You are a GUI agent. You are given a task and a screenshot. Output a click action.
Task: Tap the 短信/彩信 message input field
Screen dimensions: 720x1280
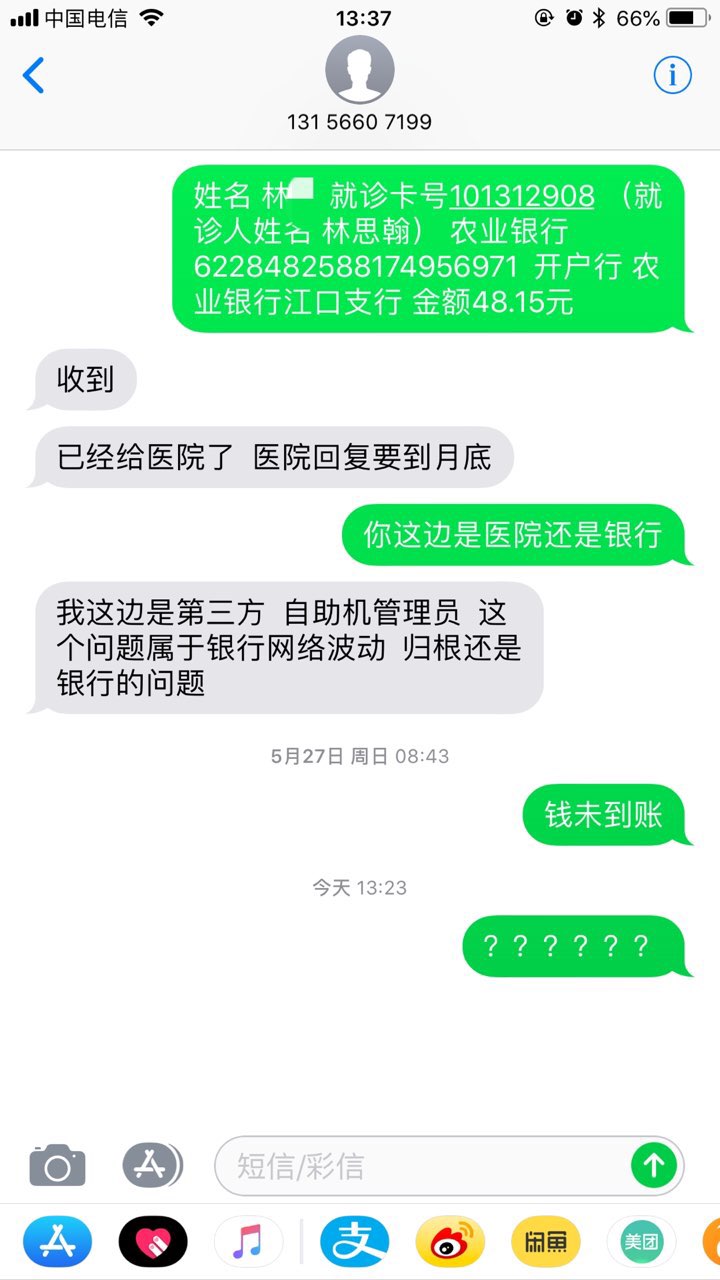400,1165
